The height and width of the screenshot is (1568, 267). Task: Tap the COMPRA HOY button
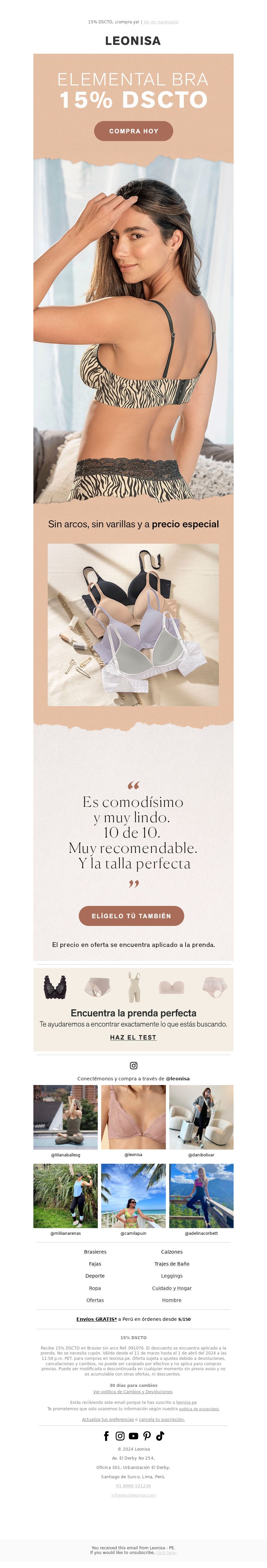[x=133, y=131]
